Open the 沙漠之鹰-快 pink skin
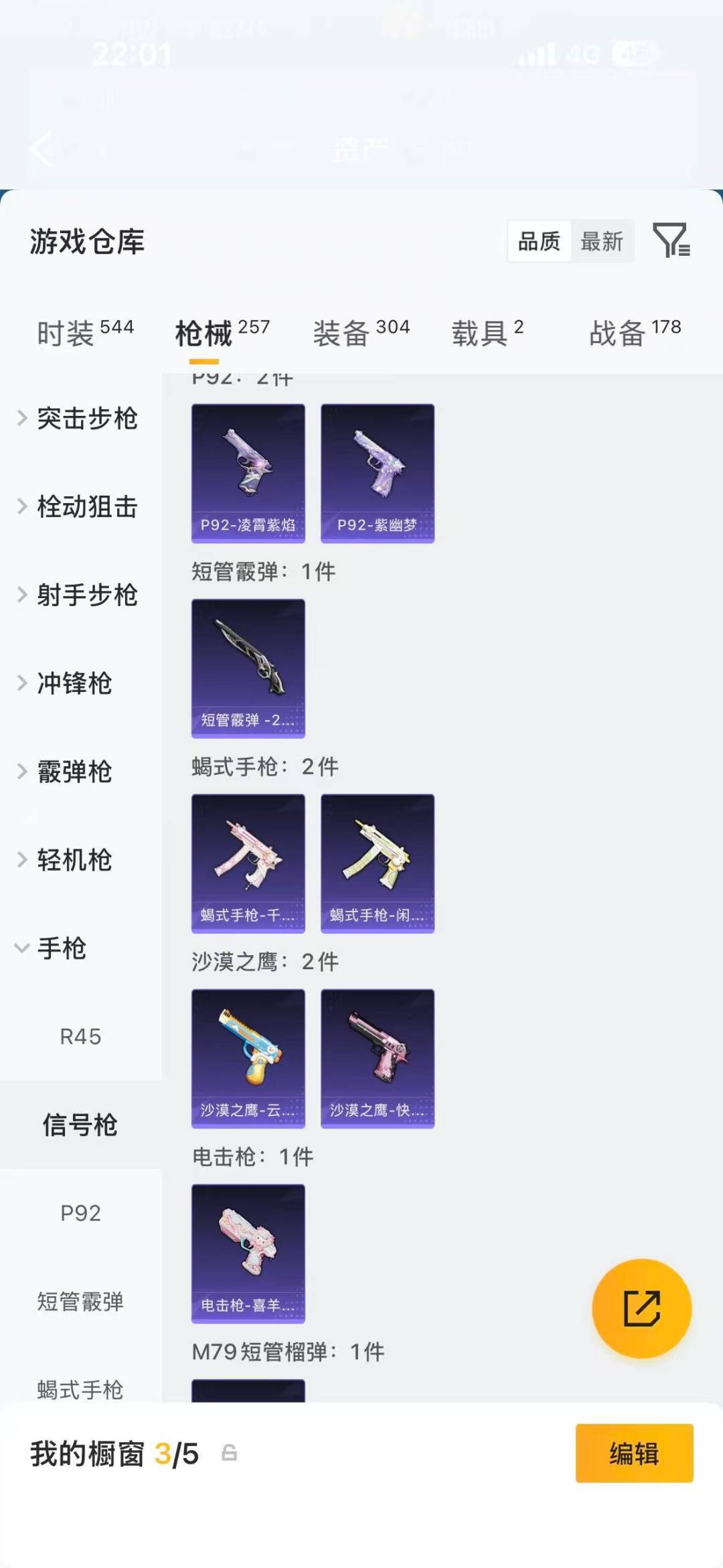This screenshot has height=1568, width=723. click(377, 1058)
